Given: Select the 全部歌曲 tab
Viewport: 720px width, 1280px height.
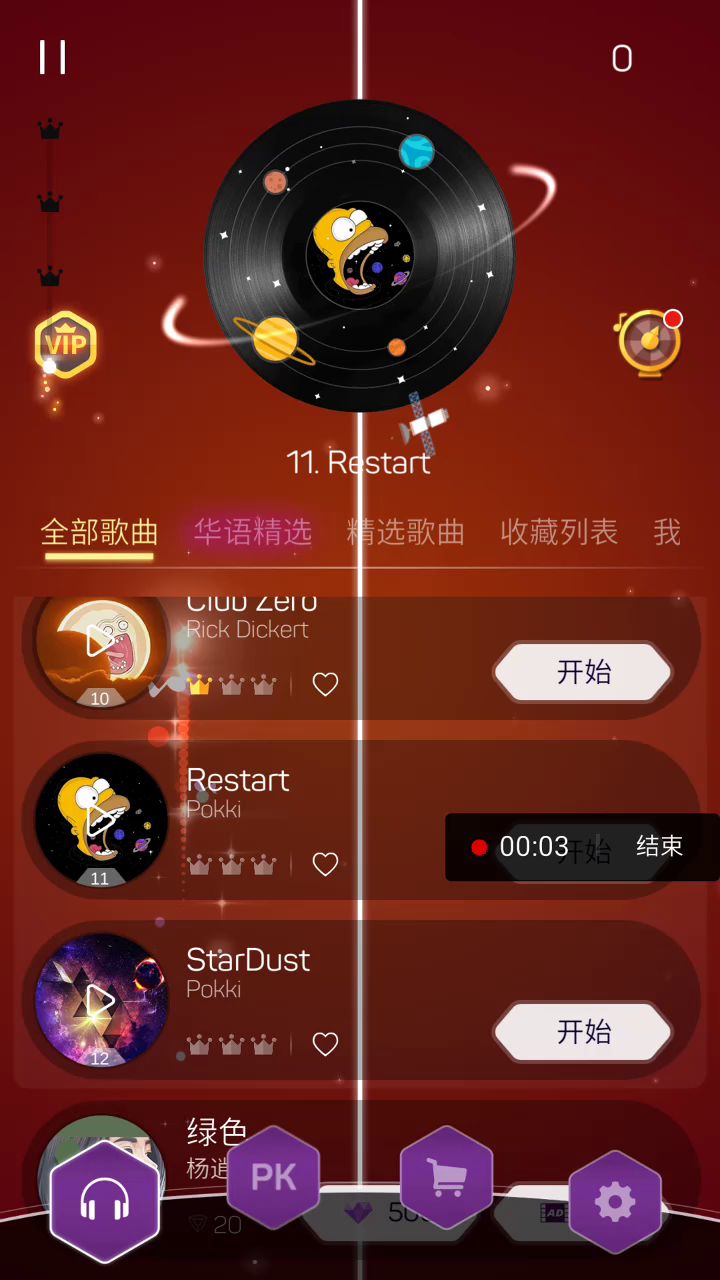Looking at the screenshot, I should pos(99,532).
